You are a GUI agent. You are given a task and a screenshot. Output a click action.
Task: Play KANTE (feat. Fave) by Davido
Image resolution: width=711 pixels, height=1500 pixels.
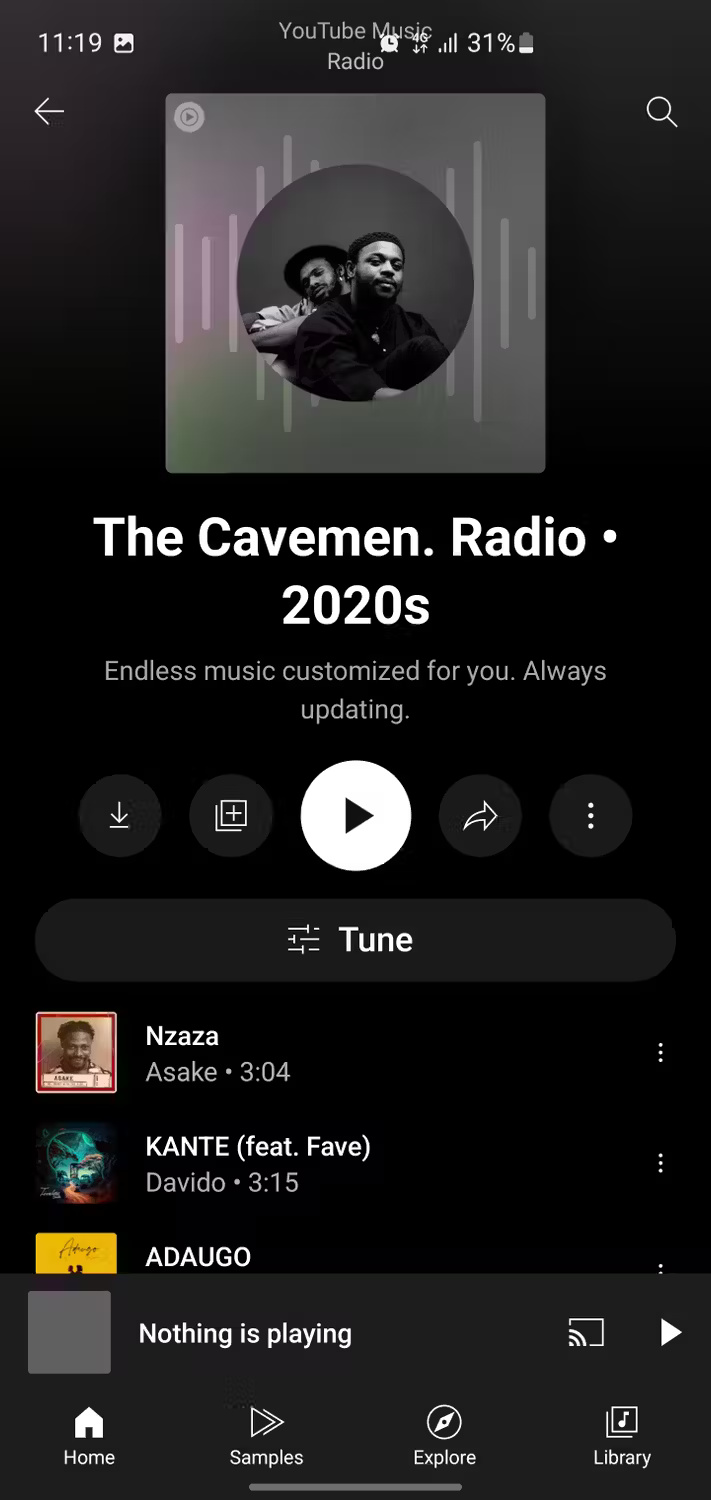(300, 1163)
